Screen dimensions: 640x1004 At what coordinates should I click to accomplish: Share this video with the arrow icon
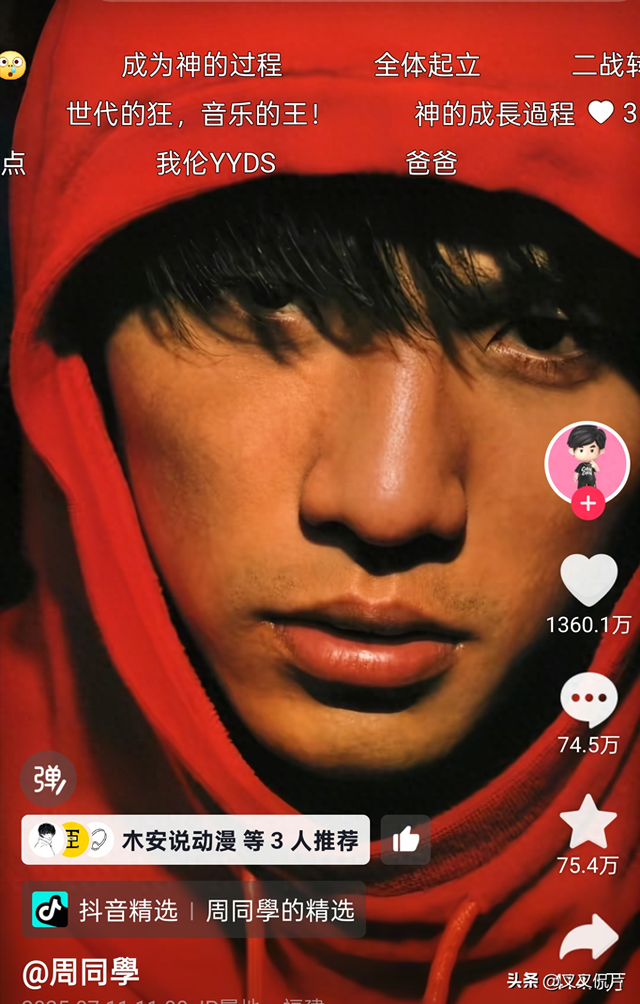[x=588, y=940]
